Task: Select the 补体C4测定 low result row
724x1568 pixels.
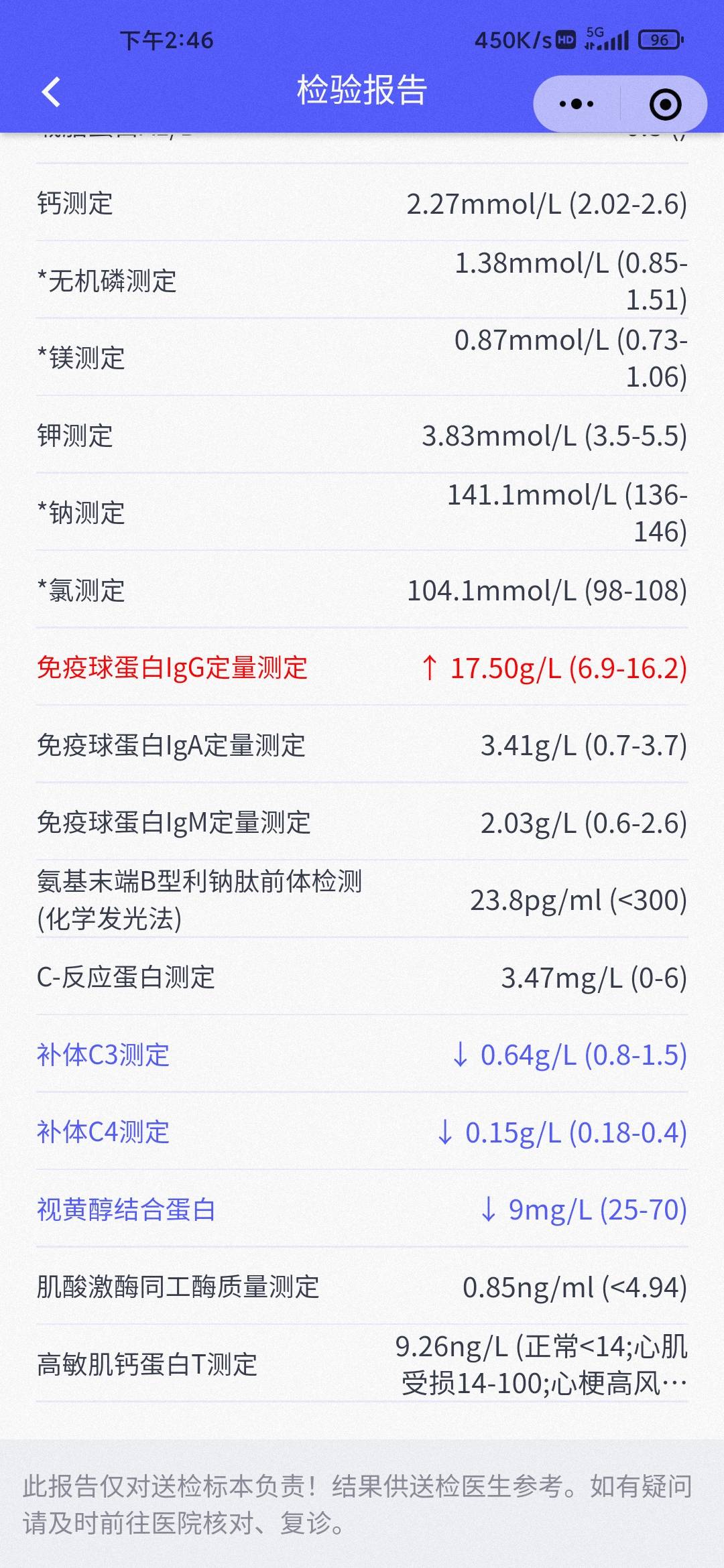Action: pos(362,1132)
